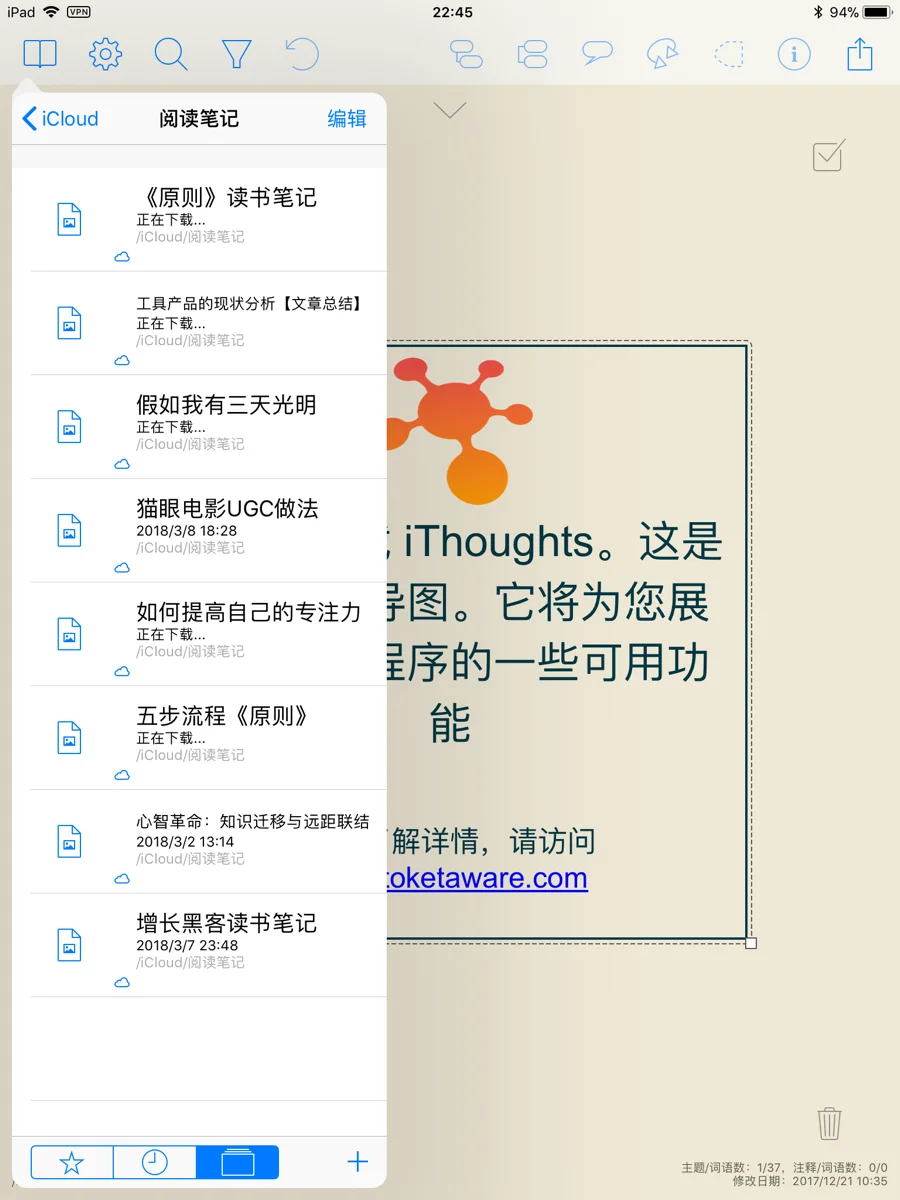Open the settings gear
This screenshot has height=1200, width=900.
click(105, 54)
